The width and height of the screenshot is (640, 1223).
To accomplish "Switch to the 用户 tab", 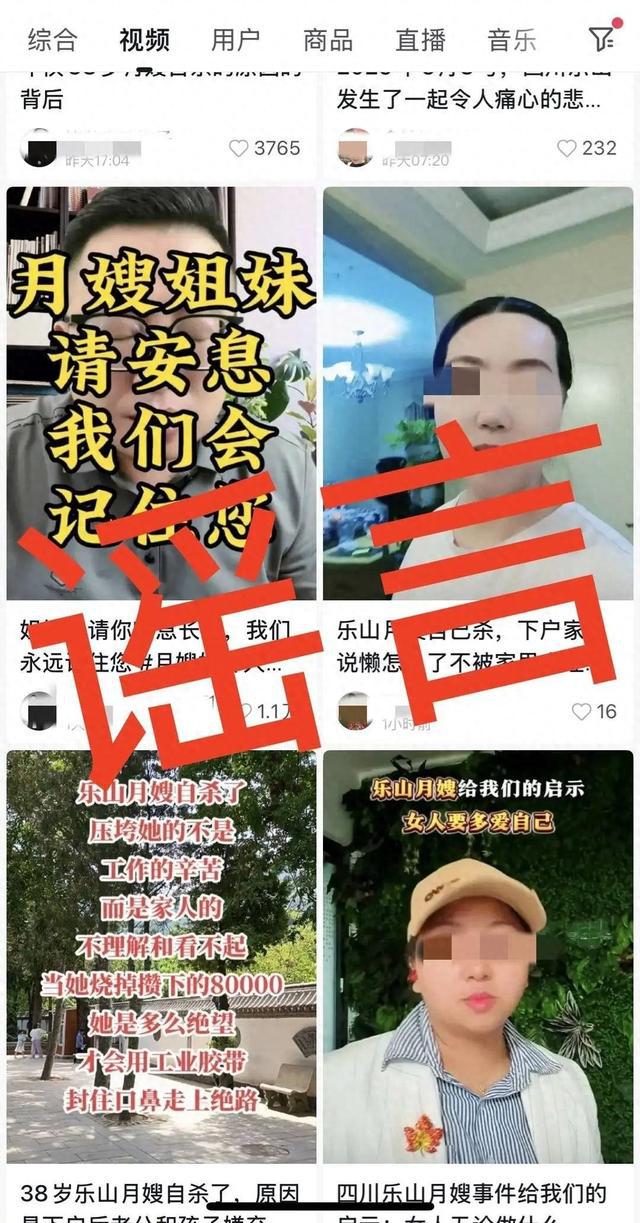I will click(x=236, y=40).
